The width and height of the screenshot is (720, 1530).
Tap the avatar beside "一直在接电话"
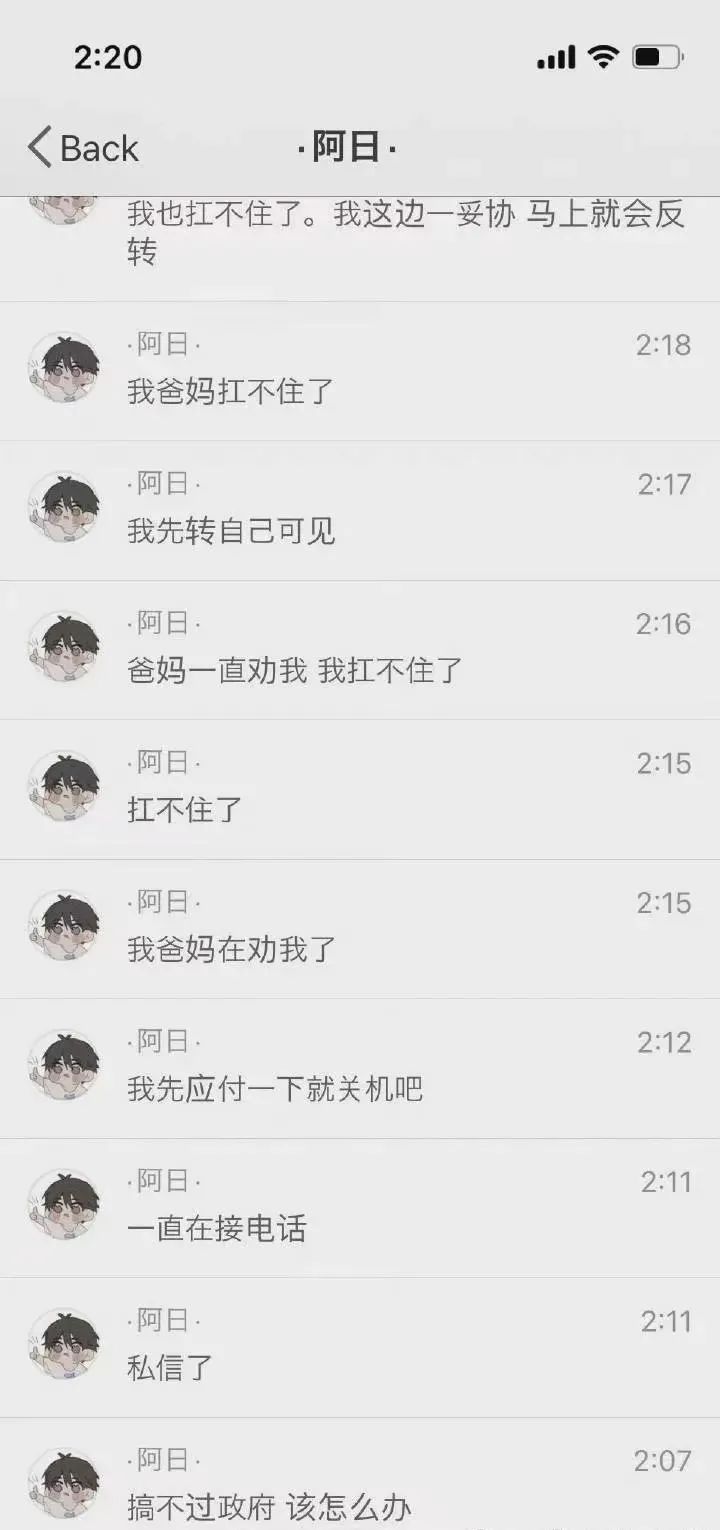pyautogui.click(x=64, y=1206)
